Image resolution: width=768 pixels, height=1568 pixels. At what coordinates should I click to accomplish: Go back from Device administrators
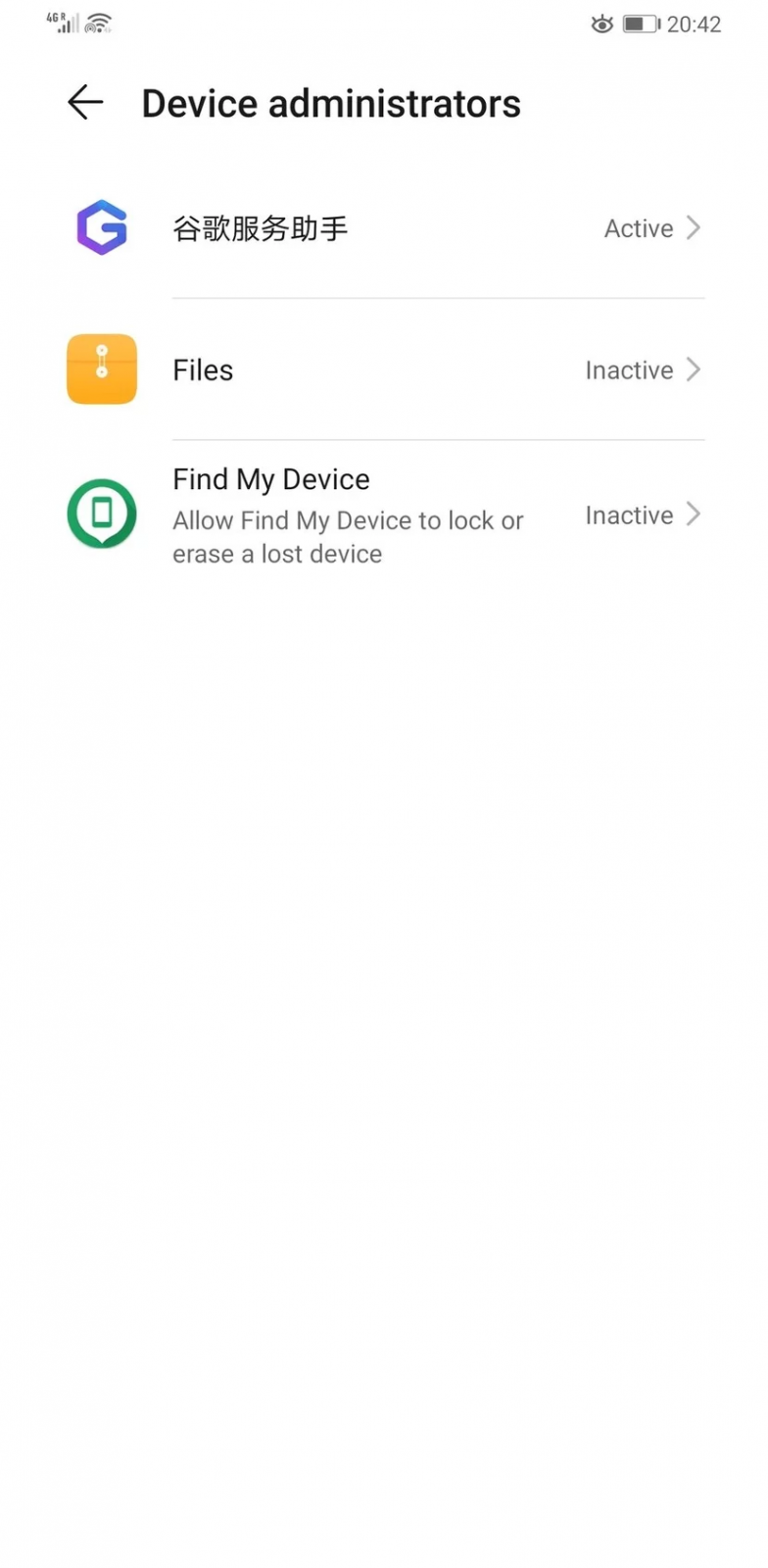pyautogui.click(x=85, y=102)
